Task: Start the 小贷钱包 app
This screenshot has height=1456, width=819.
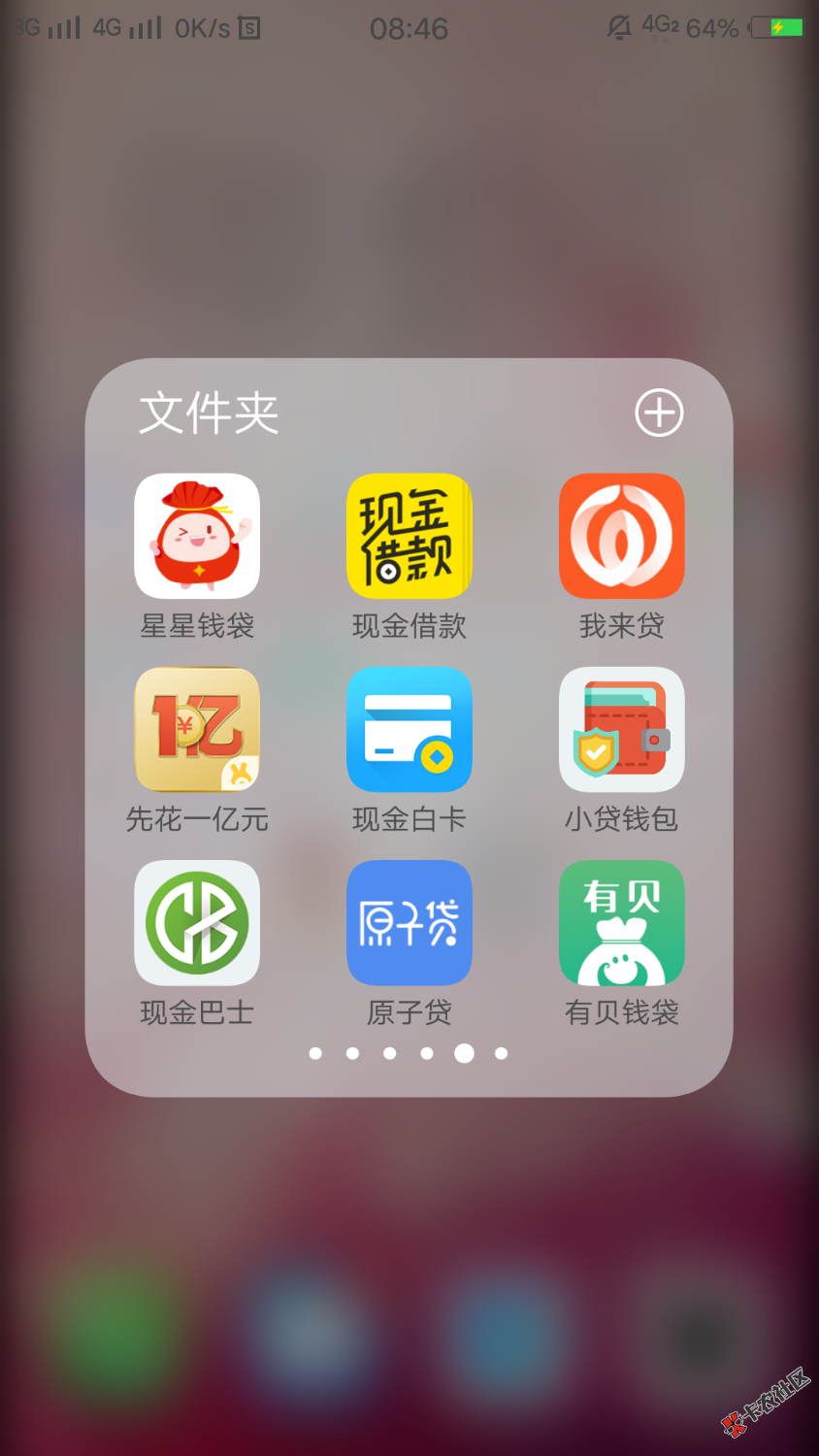Action: coord(621,729)
